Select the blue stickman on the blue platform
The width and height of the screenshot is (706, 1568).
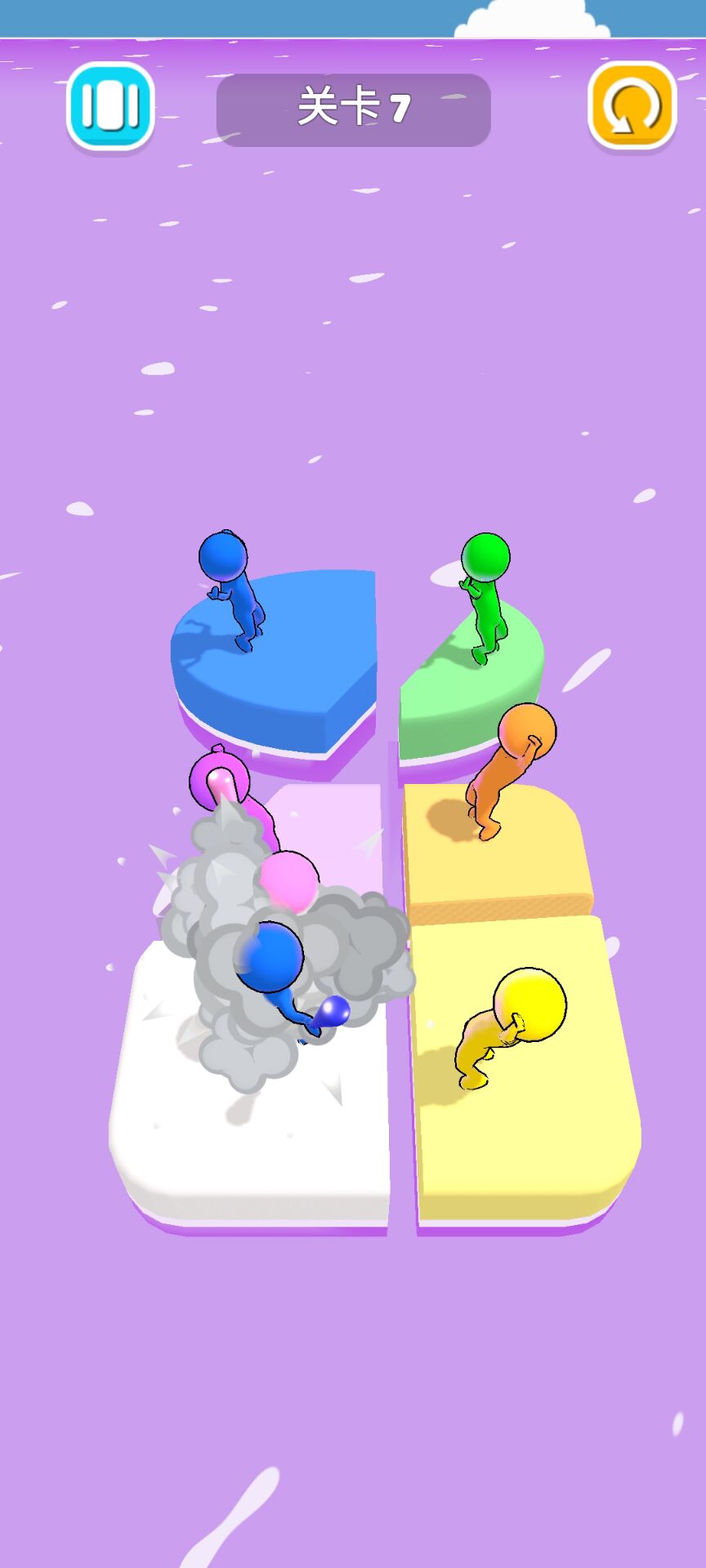(231, 588)
